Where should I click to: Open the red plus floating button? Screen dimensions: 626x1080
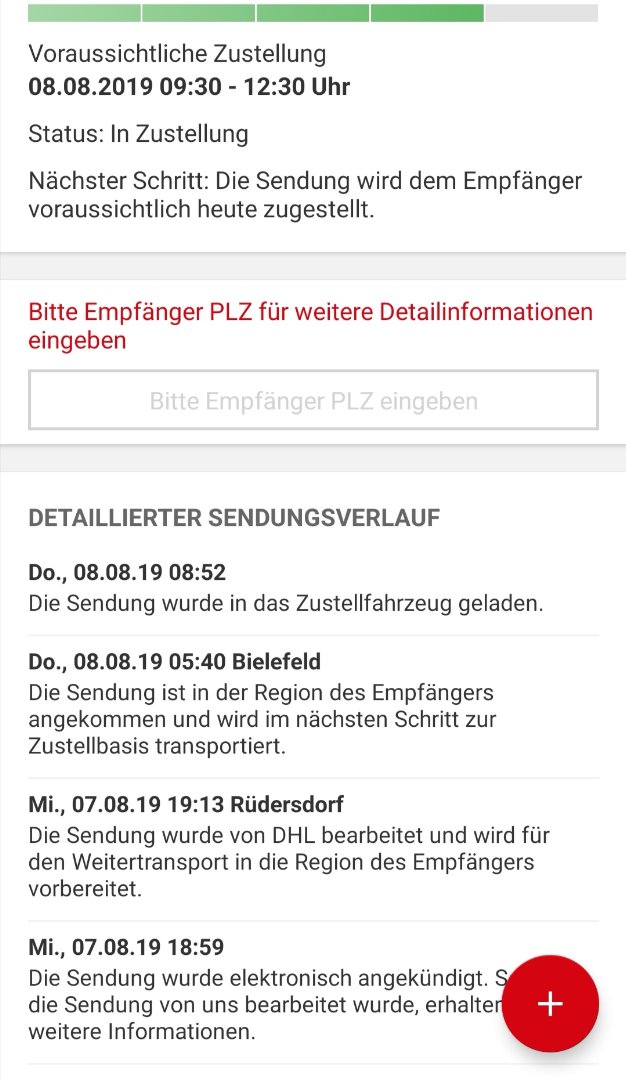(550, 1003)
